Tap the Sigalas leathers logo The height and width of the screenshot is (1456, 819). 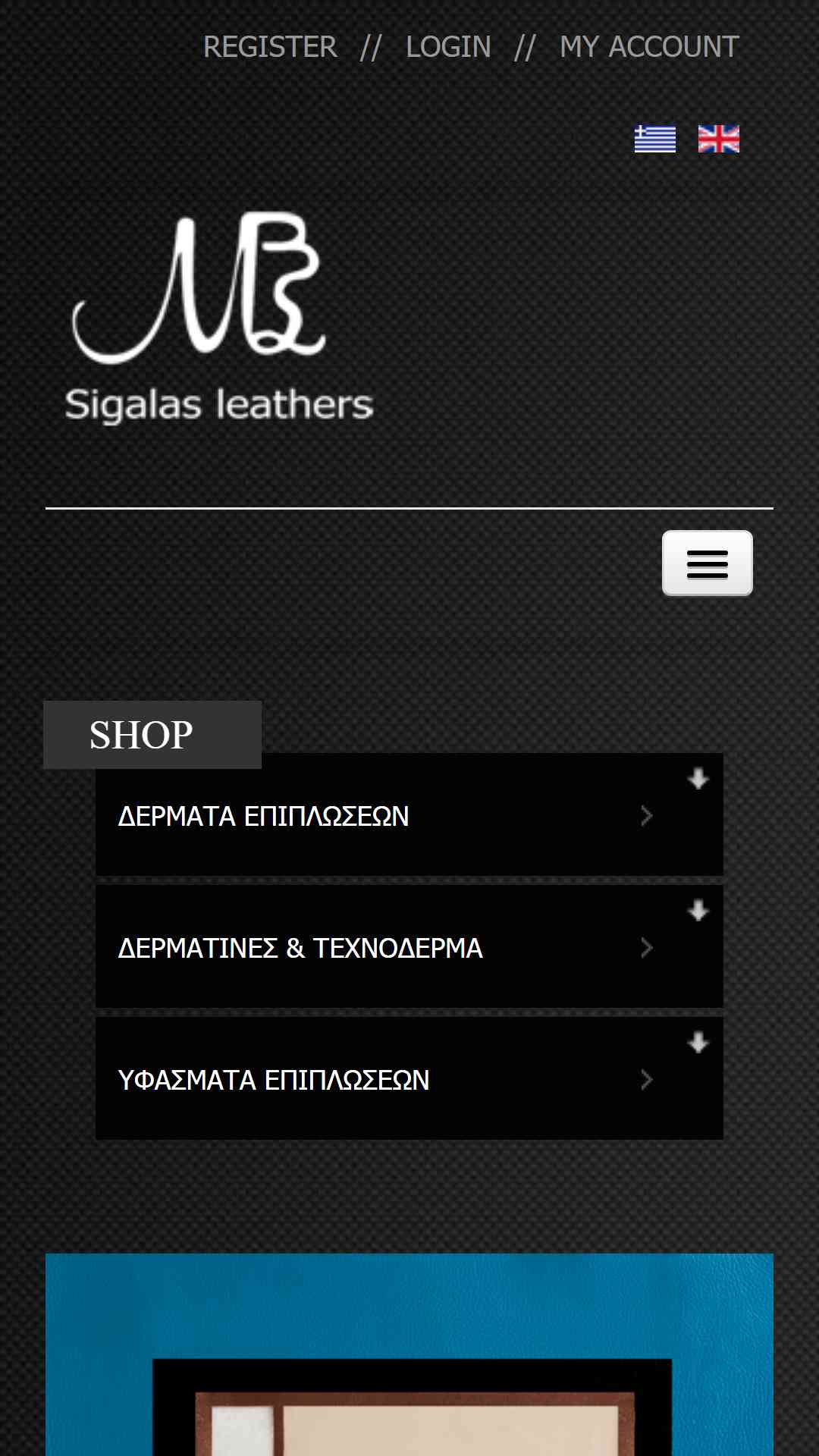pos(220,318)
